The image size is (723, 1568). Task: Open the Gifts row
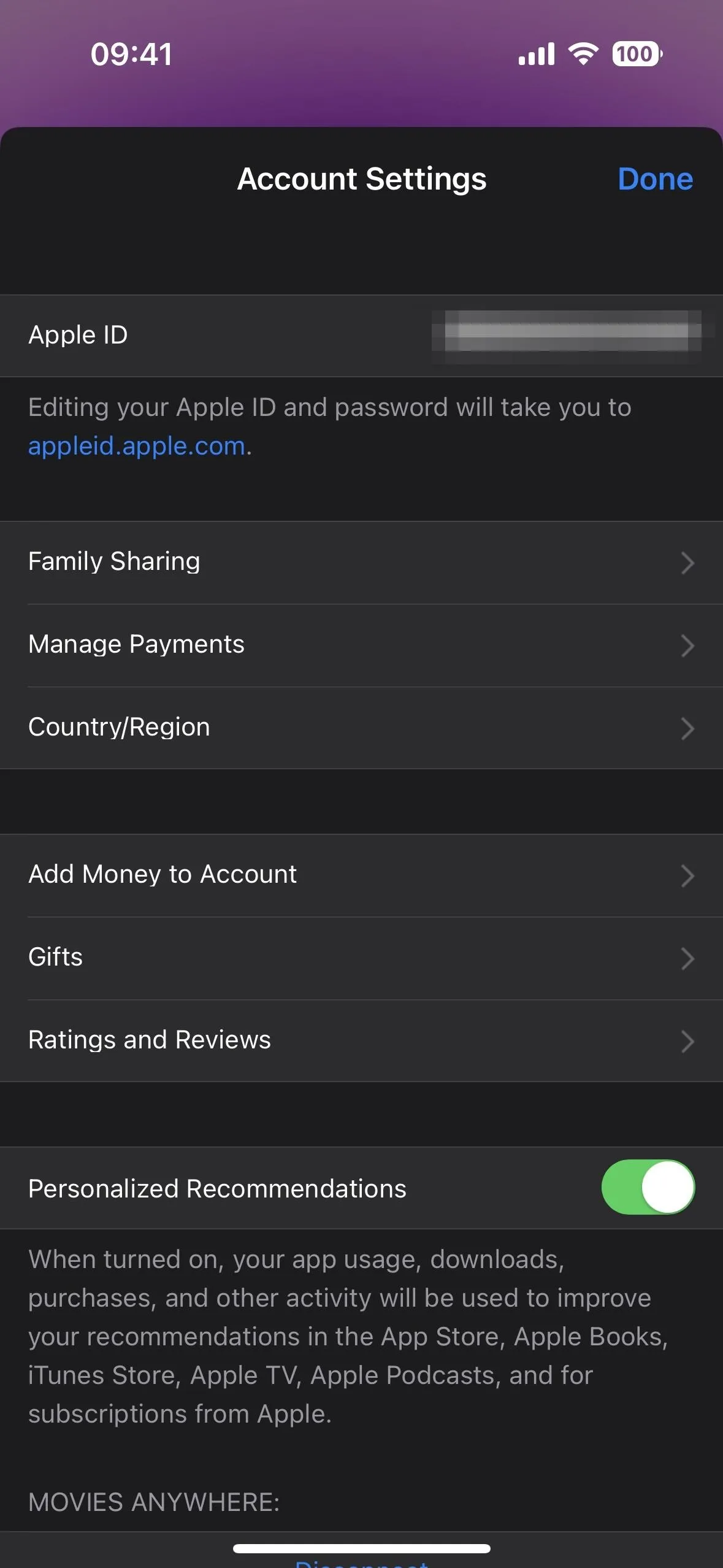coord(361,958)
